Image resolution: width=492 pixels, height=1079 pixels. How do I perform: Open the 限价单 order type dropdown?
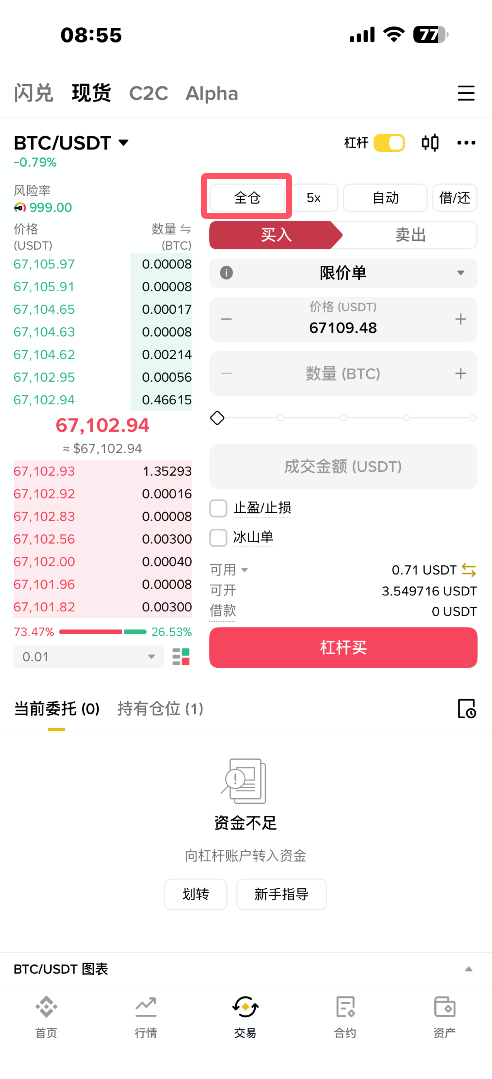click(343, 273)
